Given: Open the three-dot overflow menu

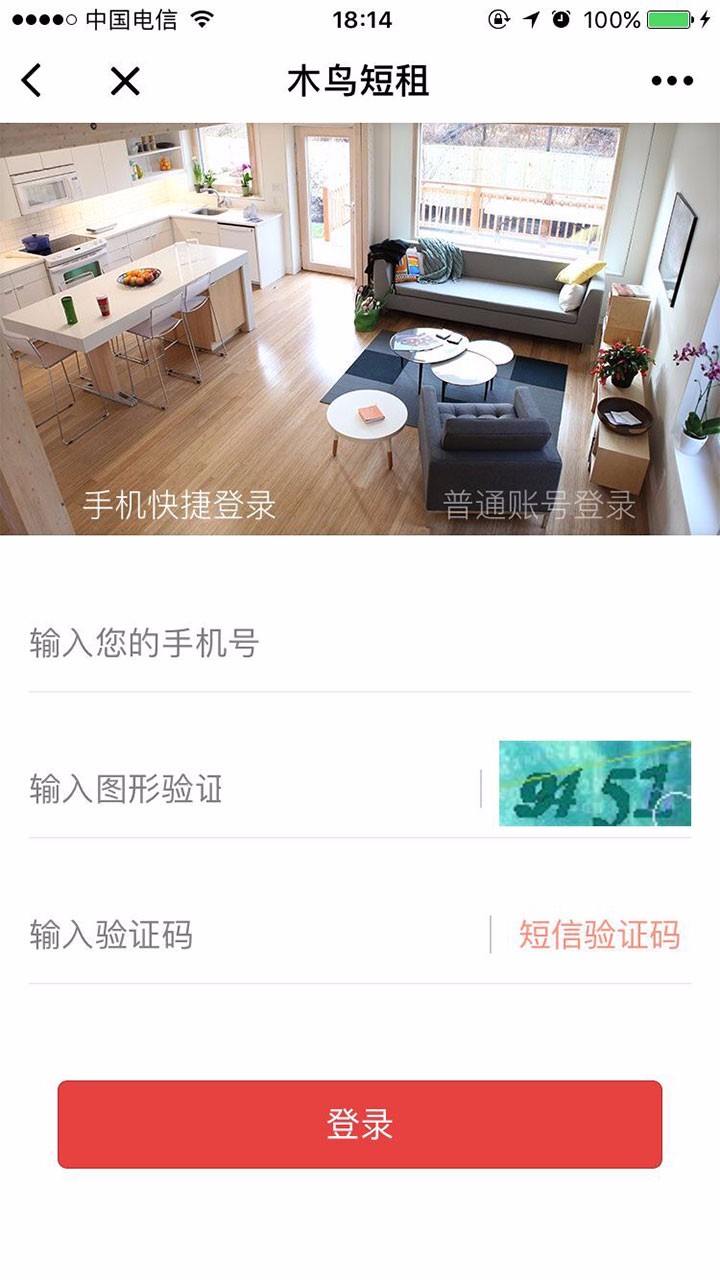Looking at the screenshot, I should point(672,81).
